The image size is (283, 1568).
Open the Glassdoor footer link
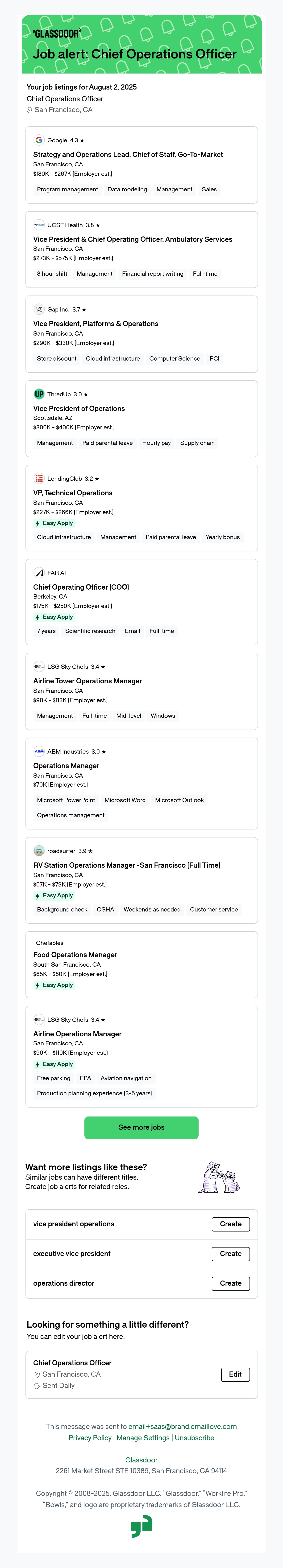[x=141, y=1460]
